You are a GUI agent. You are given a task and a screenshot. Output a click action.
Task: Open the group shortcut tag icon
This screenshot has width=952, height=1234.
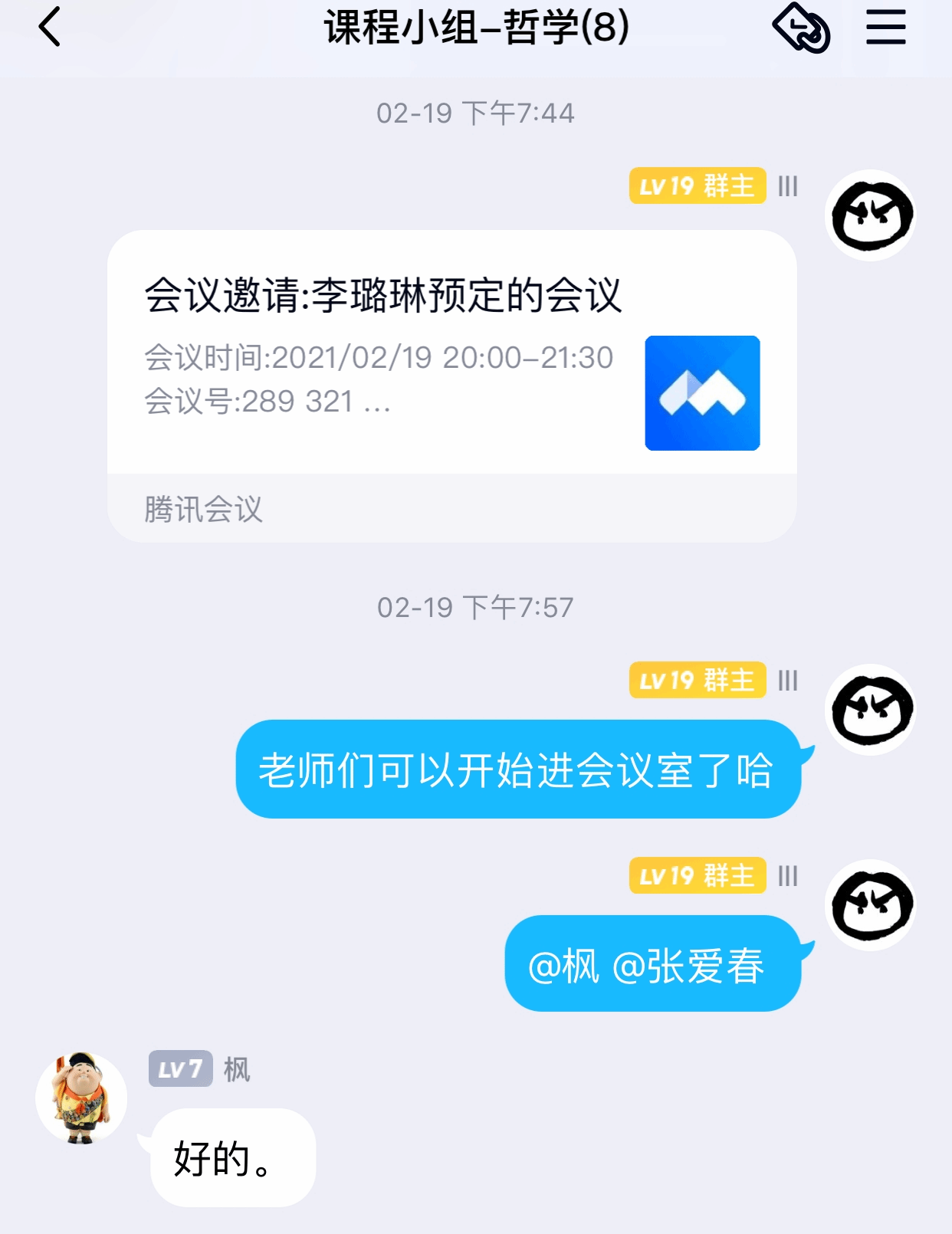pyautogui.click(x=801, y=28)
